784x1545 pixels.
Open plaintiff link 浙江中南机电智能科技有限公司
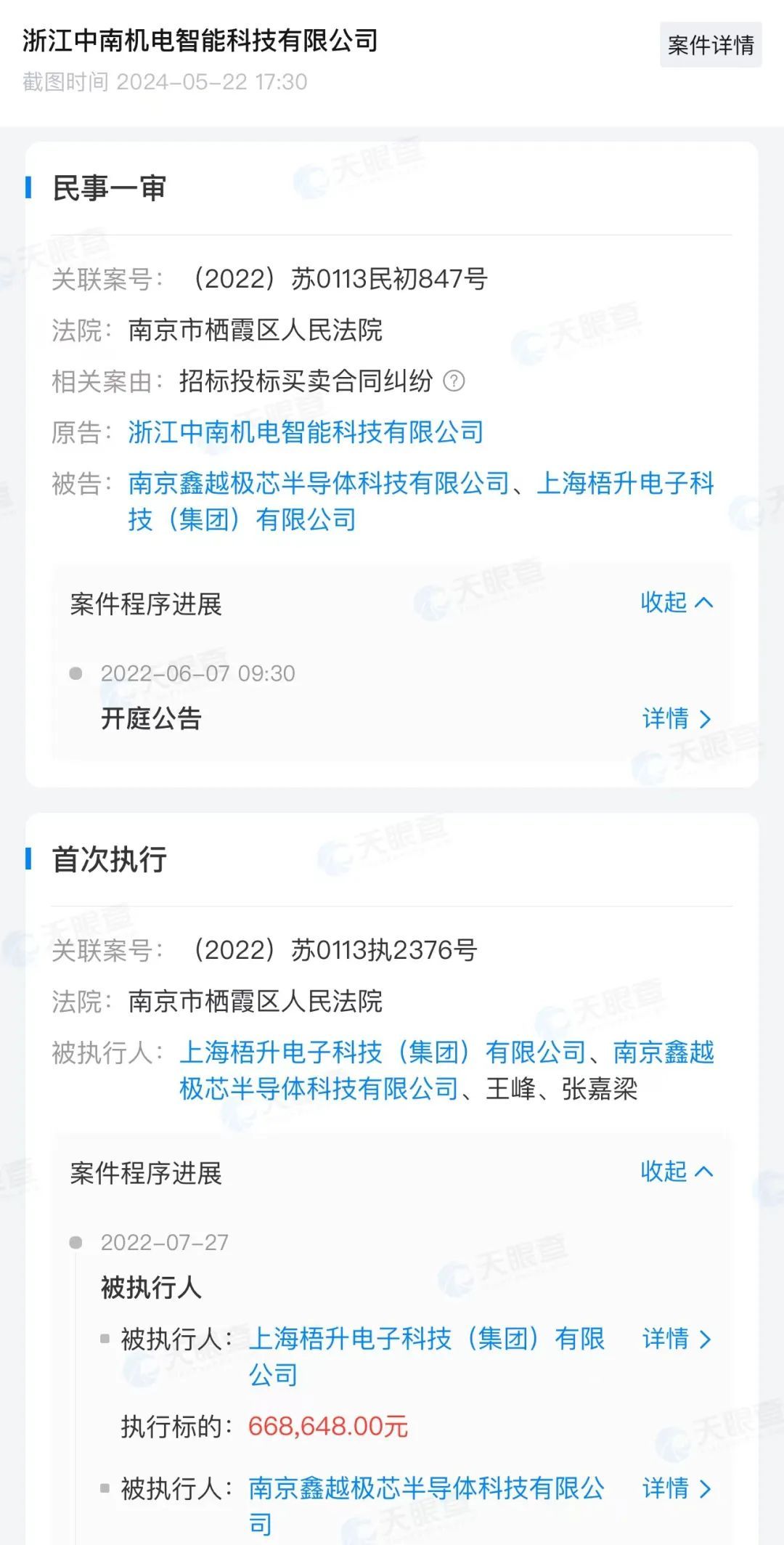tap(305, 431)
